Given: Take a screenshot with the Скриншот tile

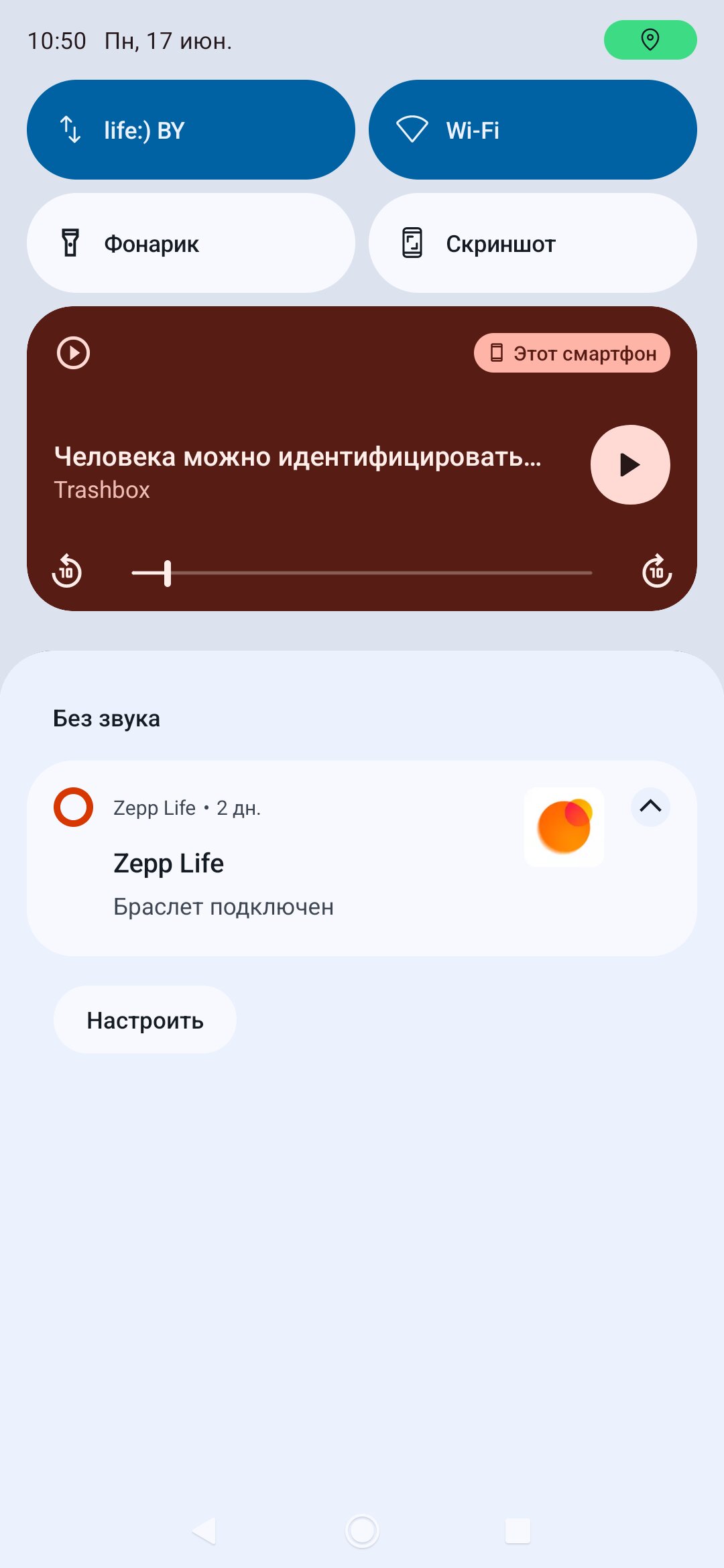Looking at the screenshot, I should (x=533, y=243).
